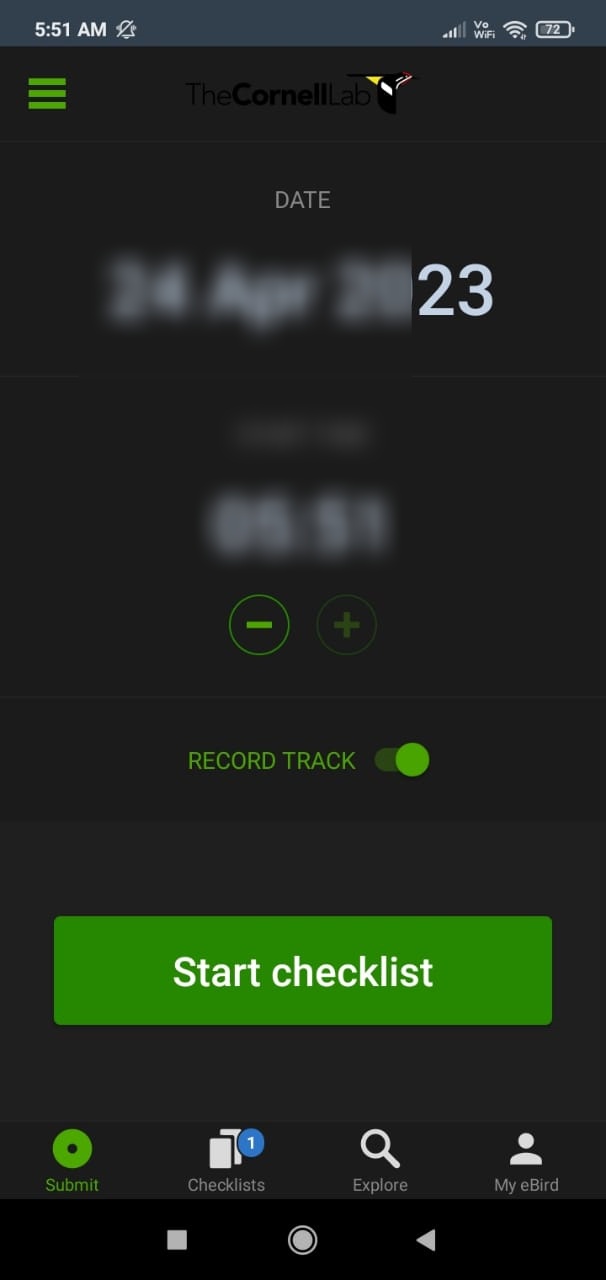The height and width of the screenshot is (1280, 606).
Task: Start a new checklist
Action: pos(303,971)
